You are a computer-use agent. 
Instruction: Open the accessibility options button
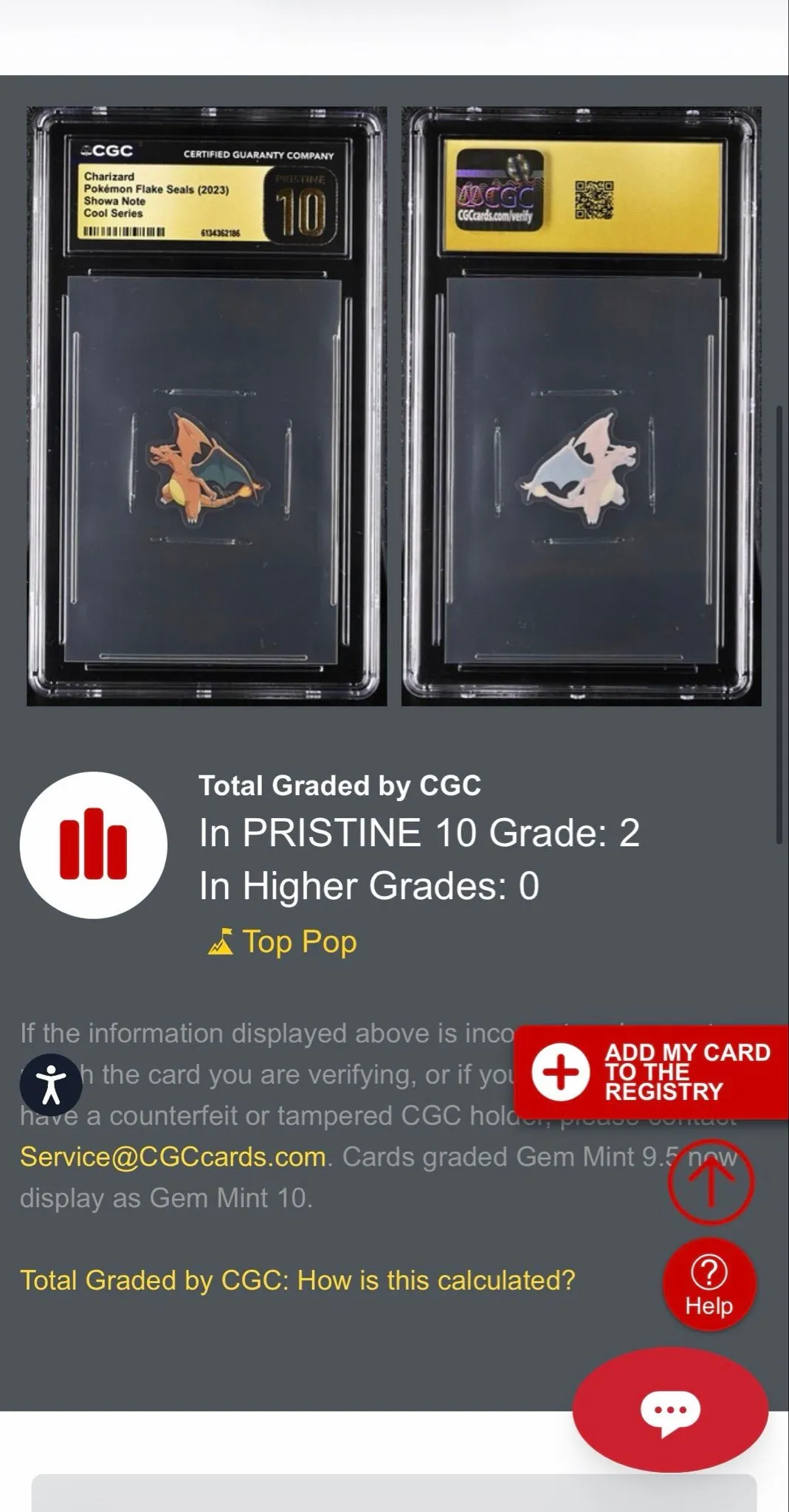pyautogui.click(x=51, y=1085)
